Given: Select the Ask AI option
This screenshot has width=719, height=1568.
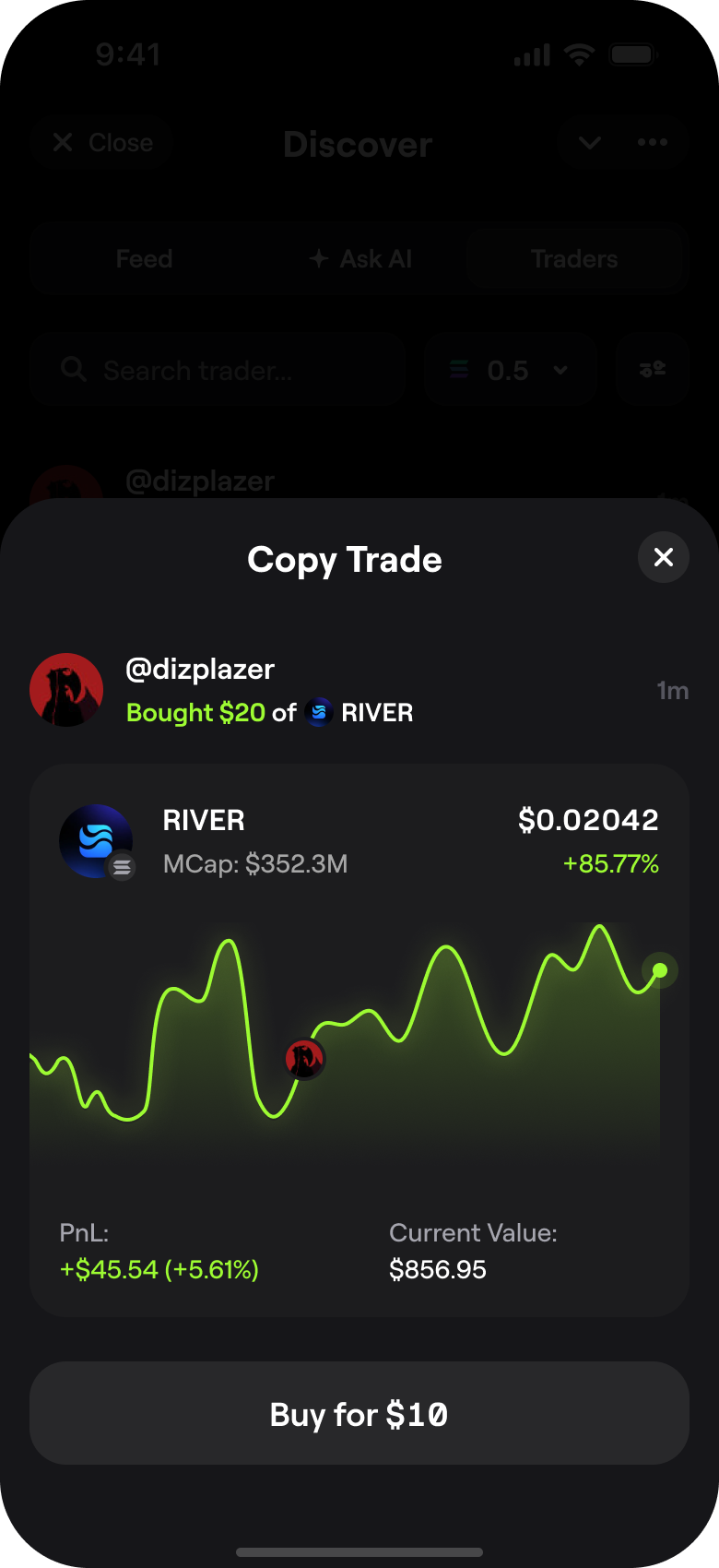Looking at the screenshot, I should 360,259.
